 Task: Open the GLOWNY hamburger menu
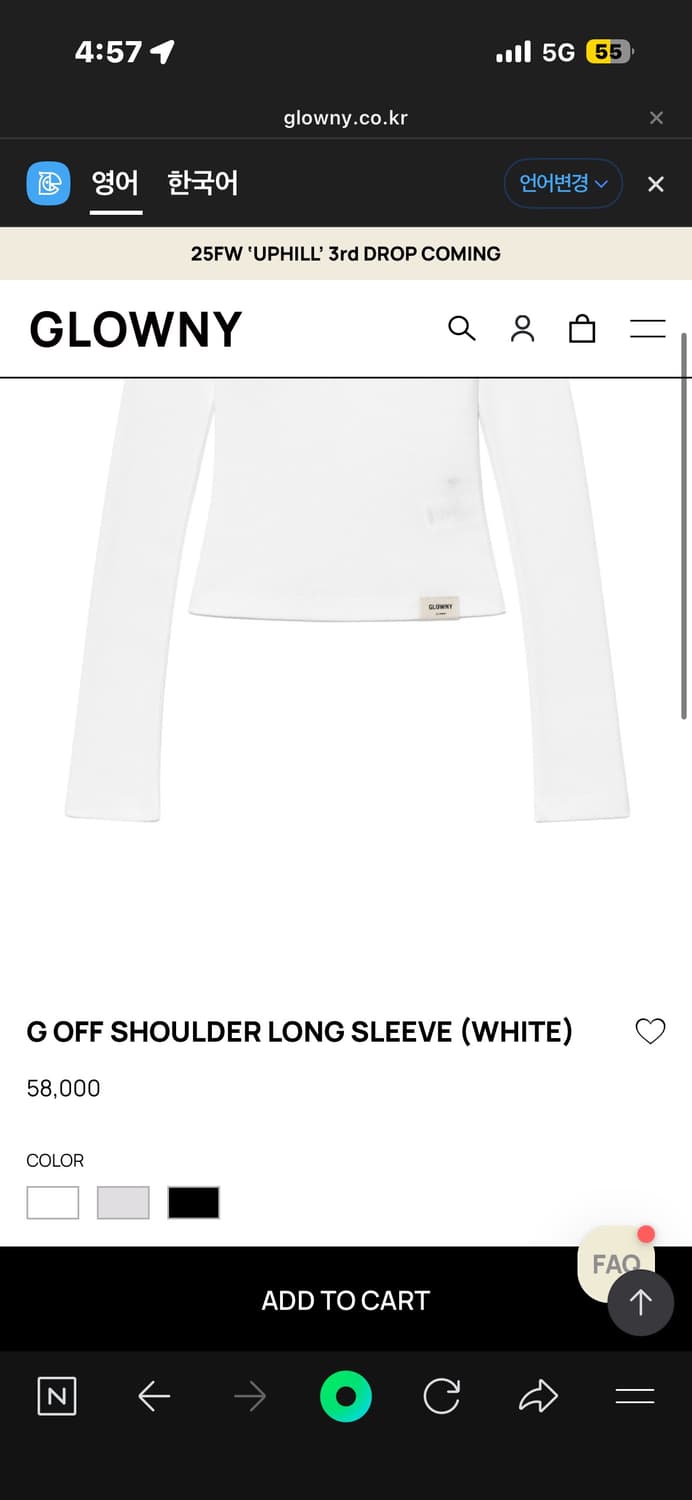pos(647,328)
